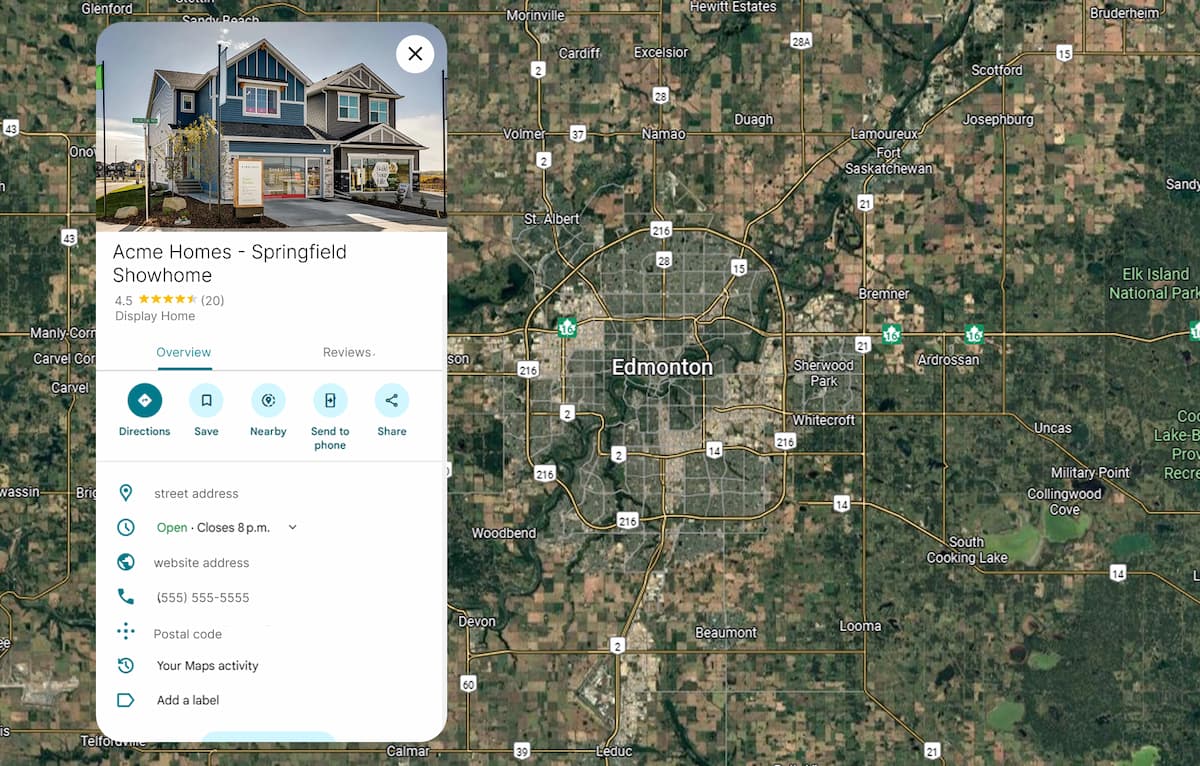1200x766 pixels.
Task: Open the showhome photo
Action: tap(270, 127)
